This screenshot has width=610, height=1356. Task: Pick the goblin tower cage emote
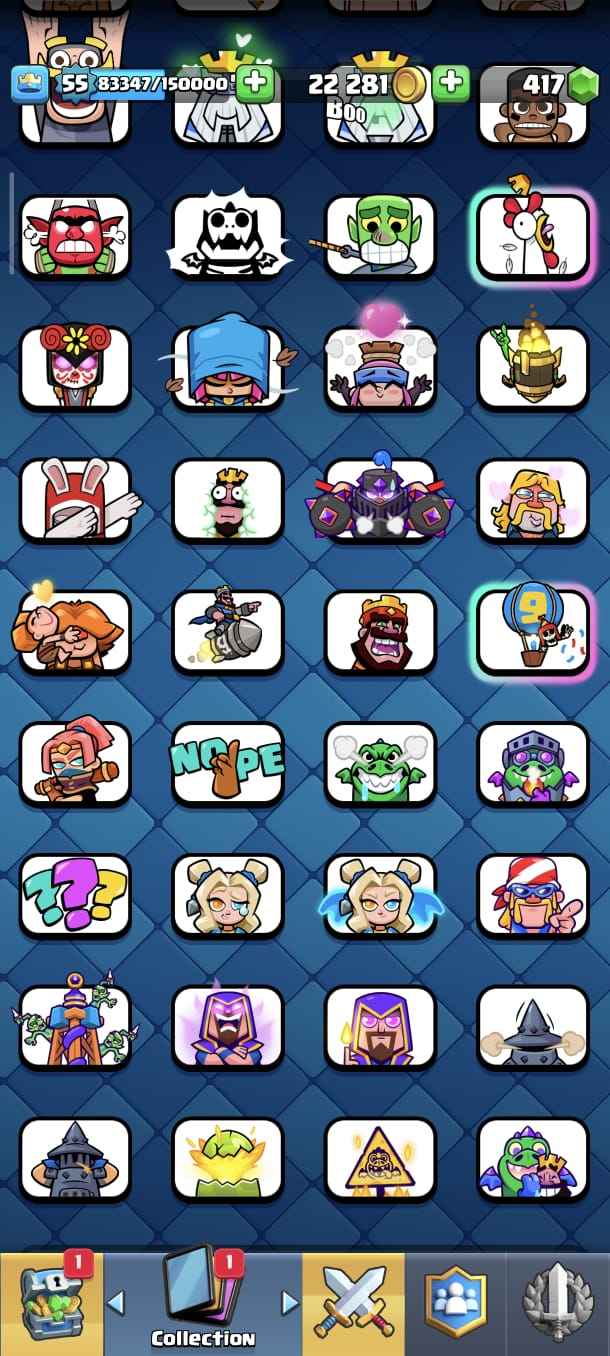coord(75,1028)
